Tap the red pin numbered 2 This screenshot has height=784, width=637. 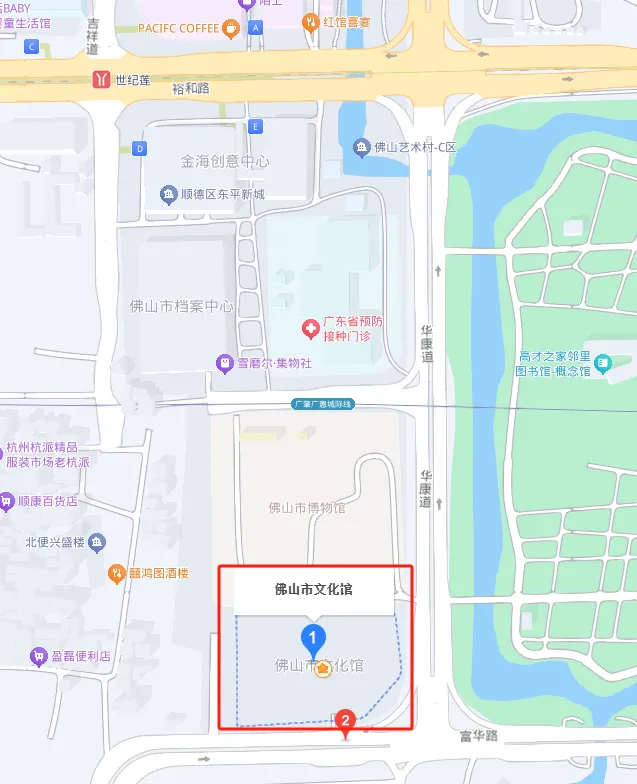click(346, 720)
